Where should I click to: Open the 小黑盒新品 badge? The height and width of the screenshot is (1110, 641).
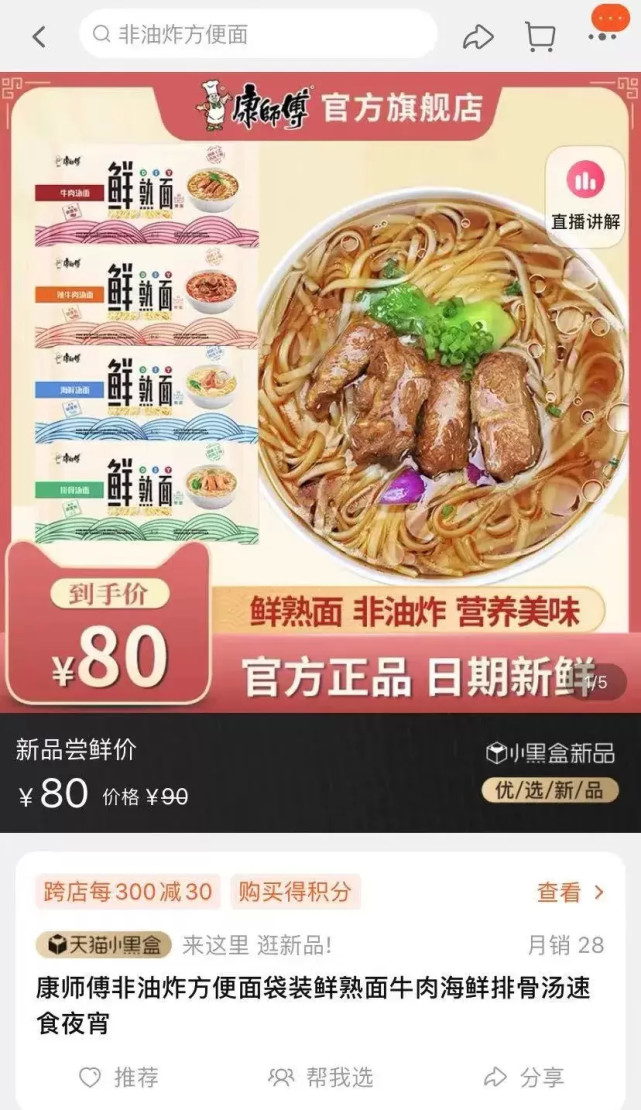550,753
